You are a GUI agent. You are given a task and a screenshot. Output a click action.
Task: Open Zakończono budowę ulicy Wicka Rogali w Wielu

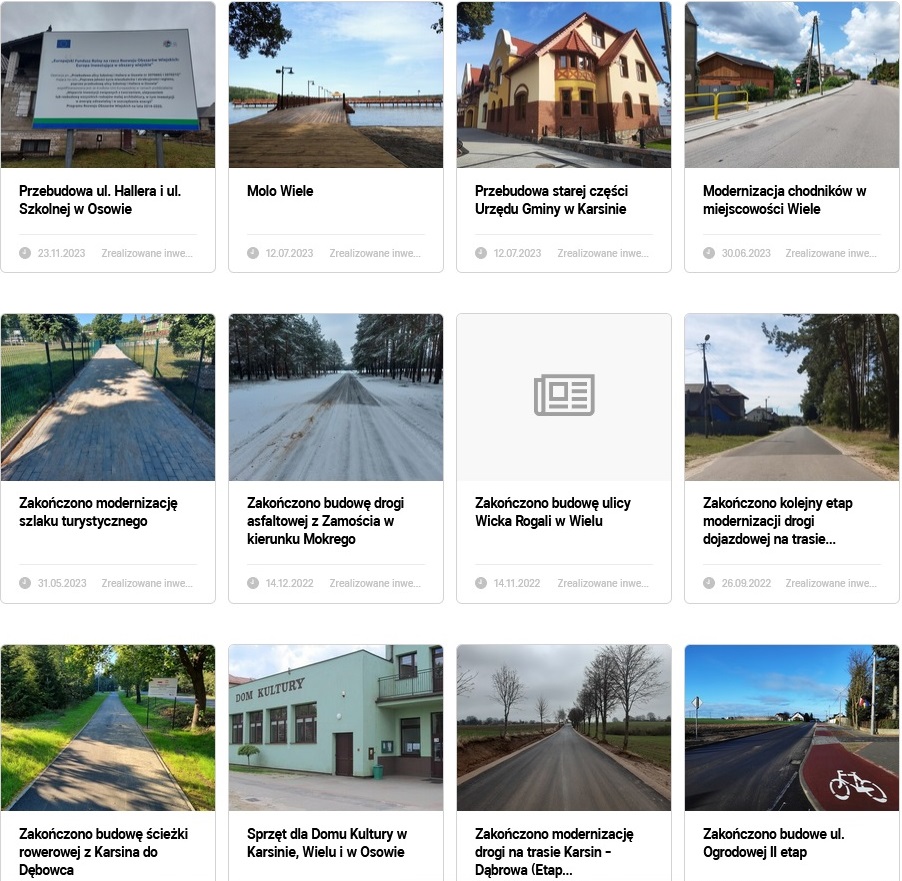click(553, 512)
